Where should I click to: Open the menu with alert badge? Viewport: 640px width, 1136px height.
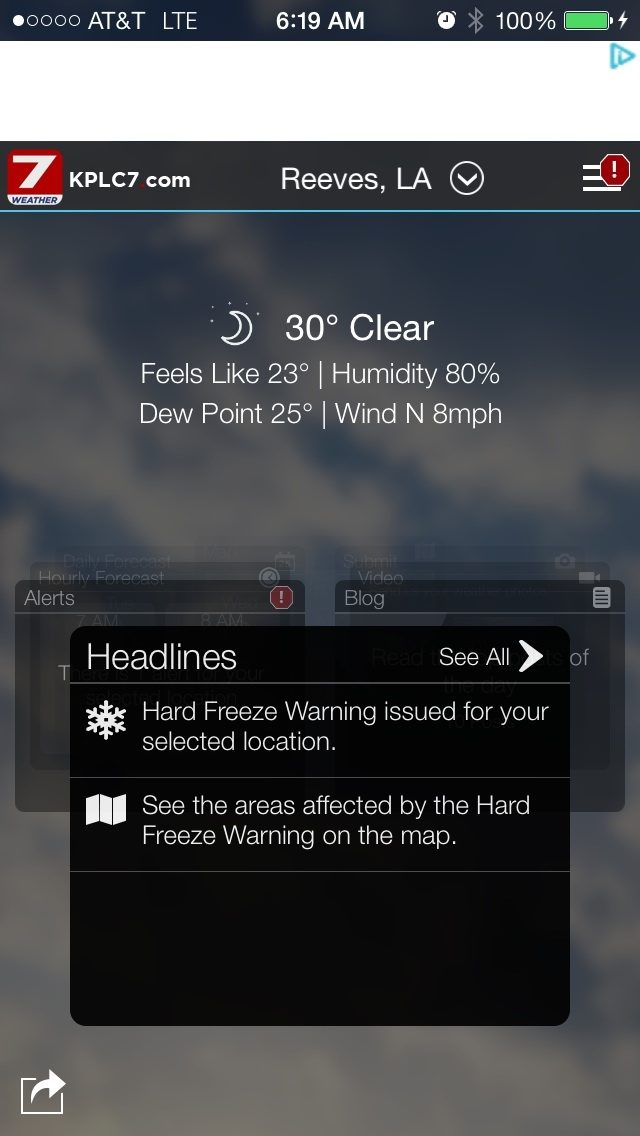click(604, 175)
